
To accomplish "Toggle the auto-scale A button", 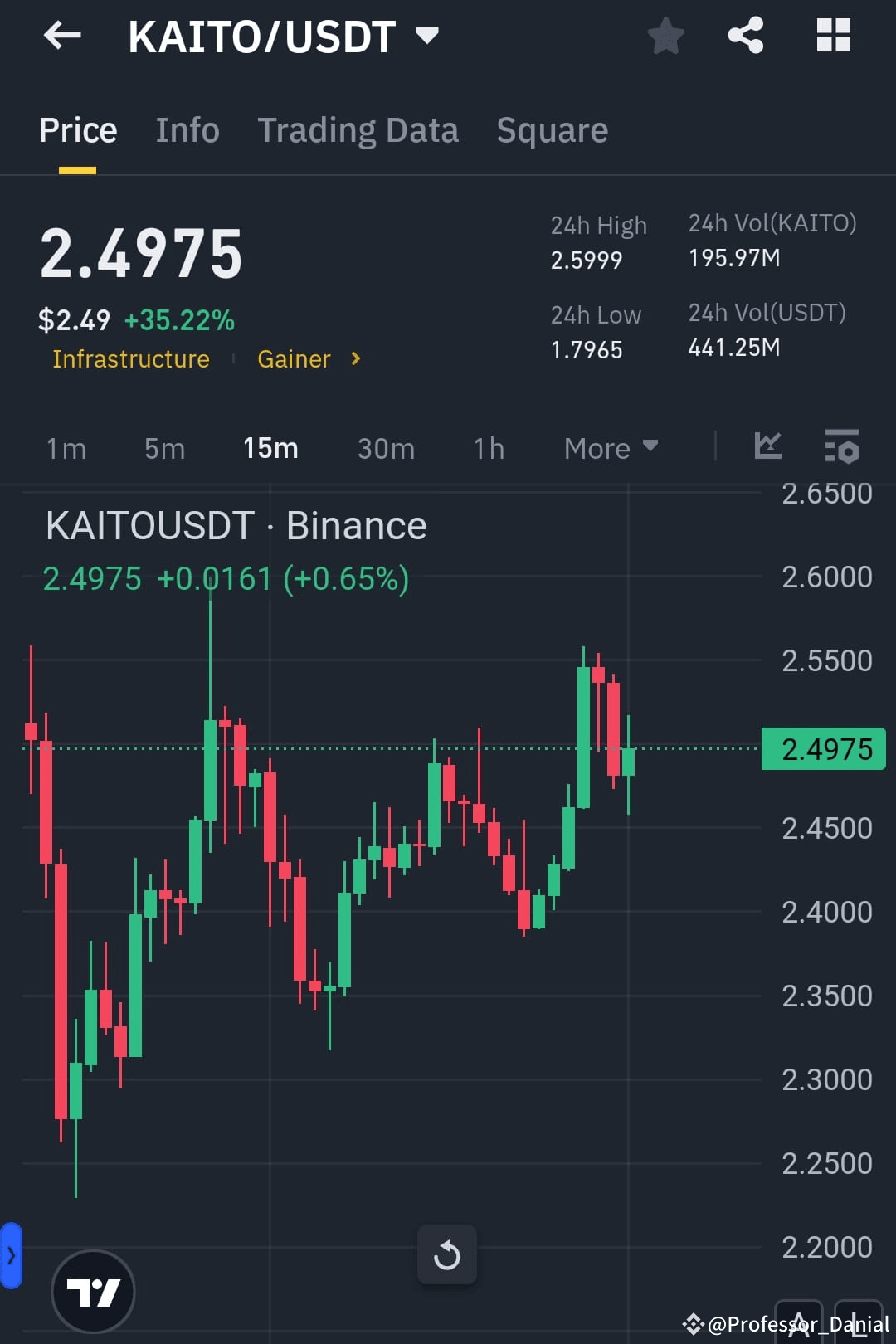I will tap(799, 1324).
